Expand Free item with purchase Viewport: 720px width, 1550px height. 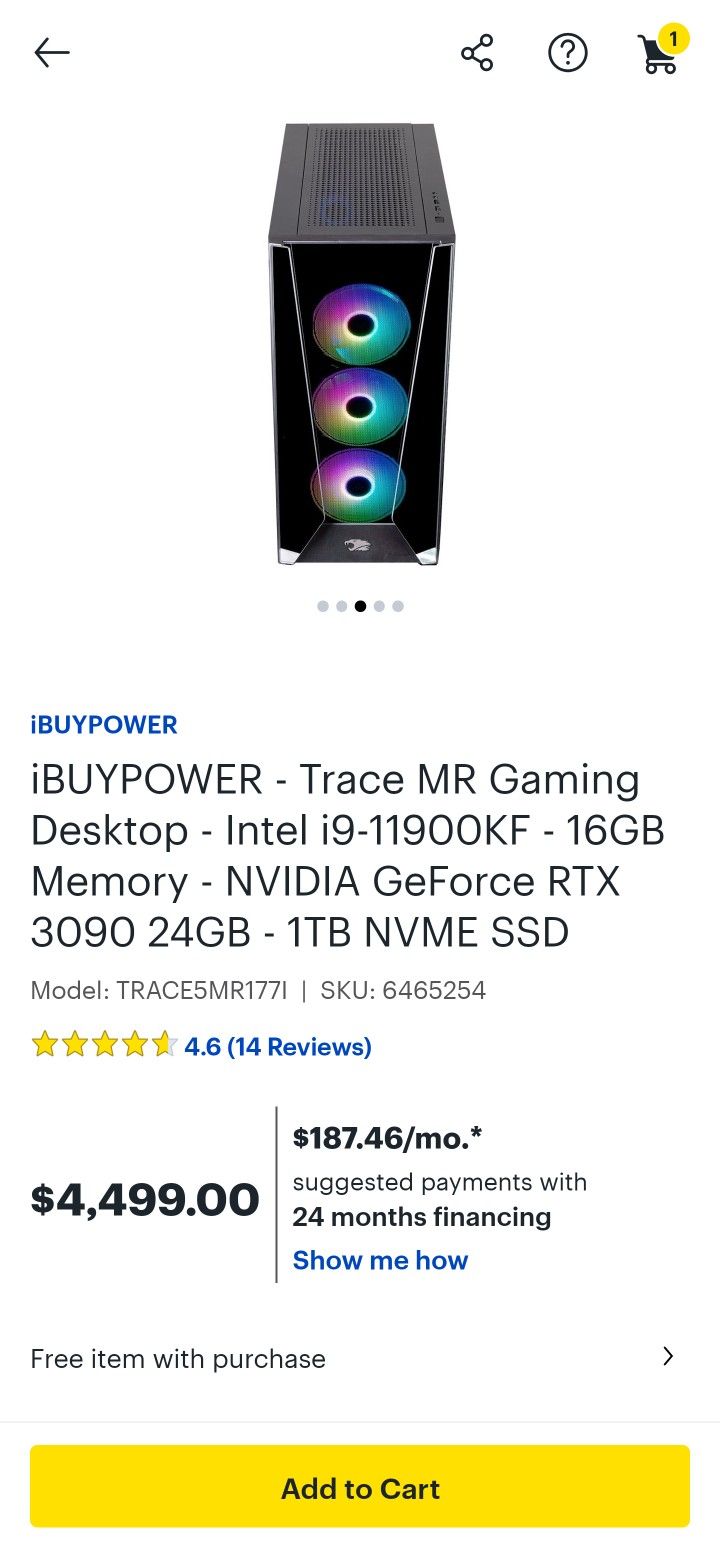tap(360, 1358)
